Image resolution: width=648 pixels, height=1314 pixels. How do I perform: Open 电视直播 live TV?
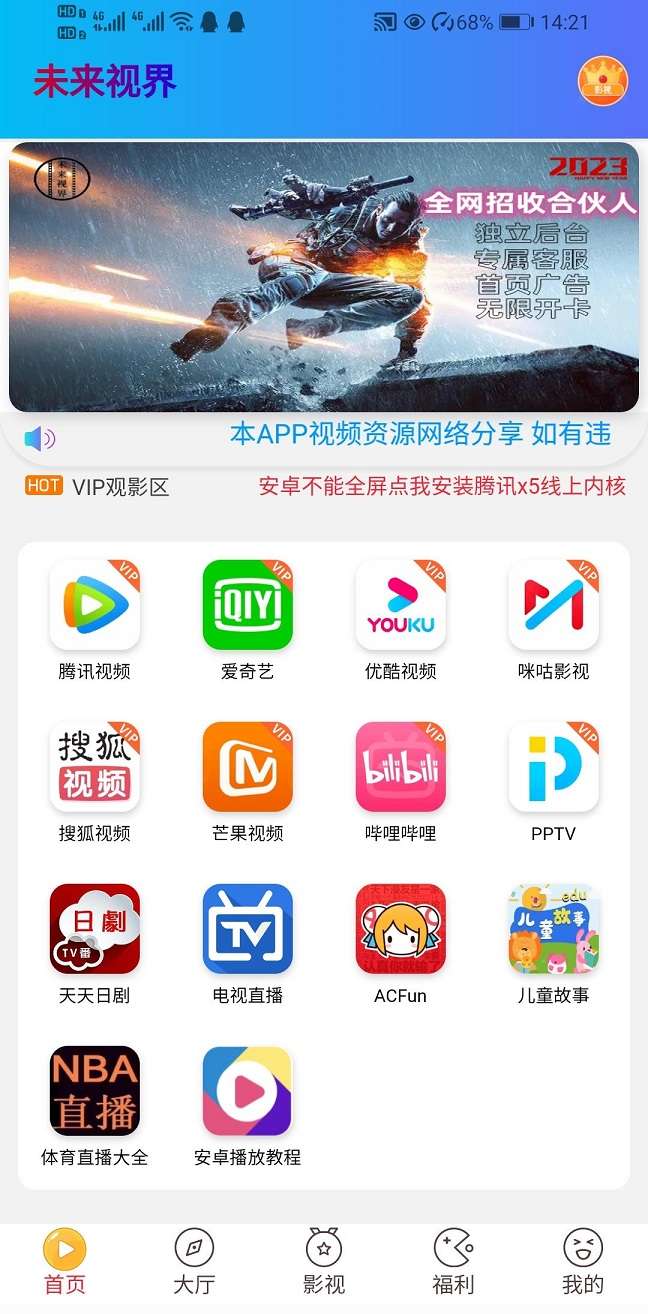(x=248, y=929)
